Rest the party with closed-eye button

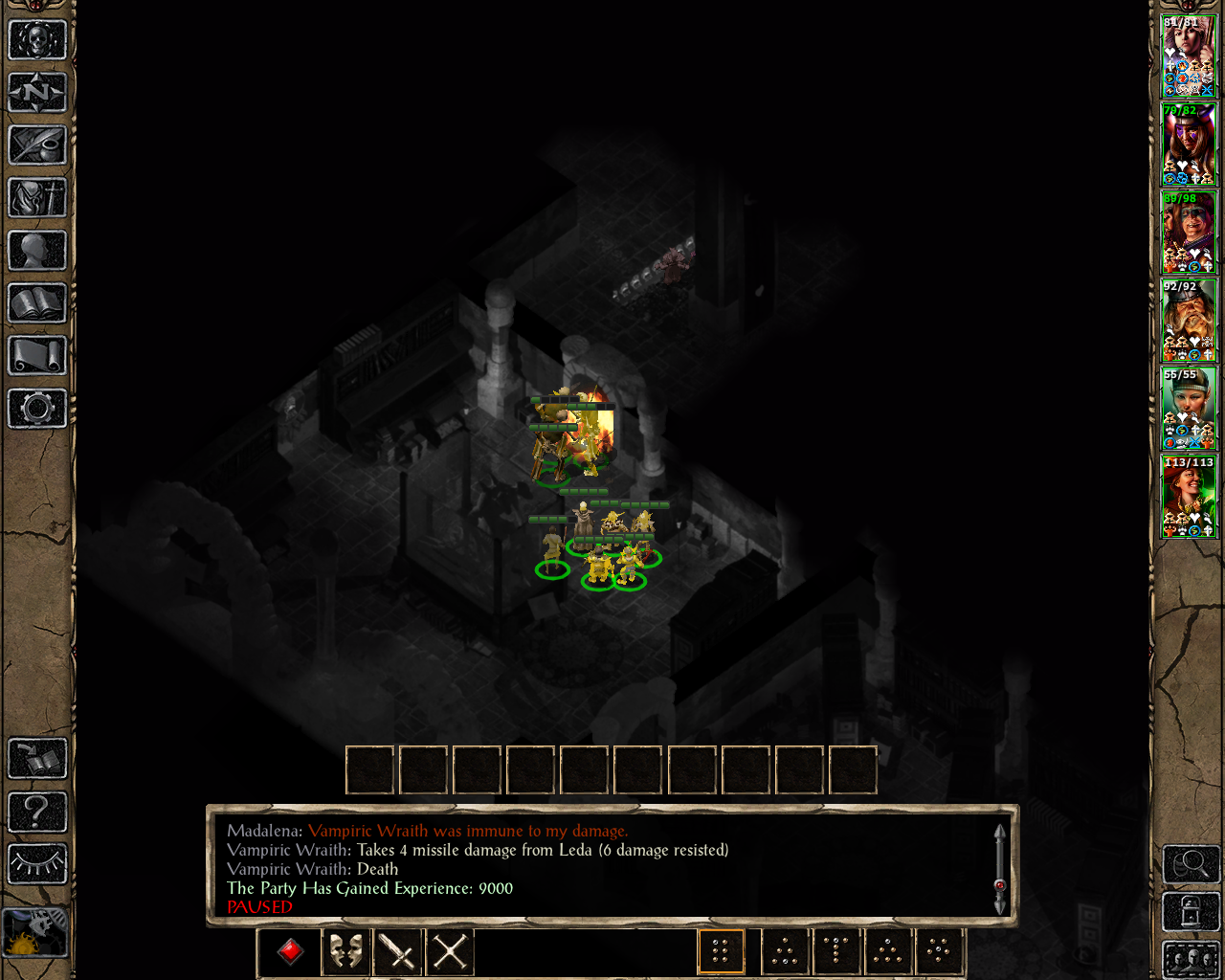coord(37,864)
